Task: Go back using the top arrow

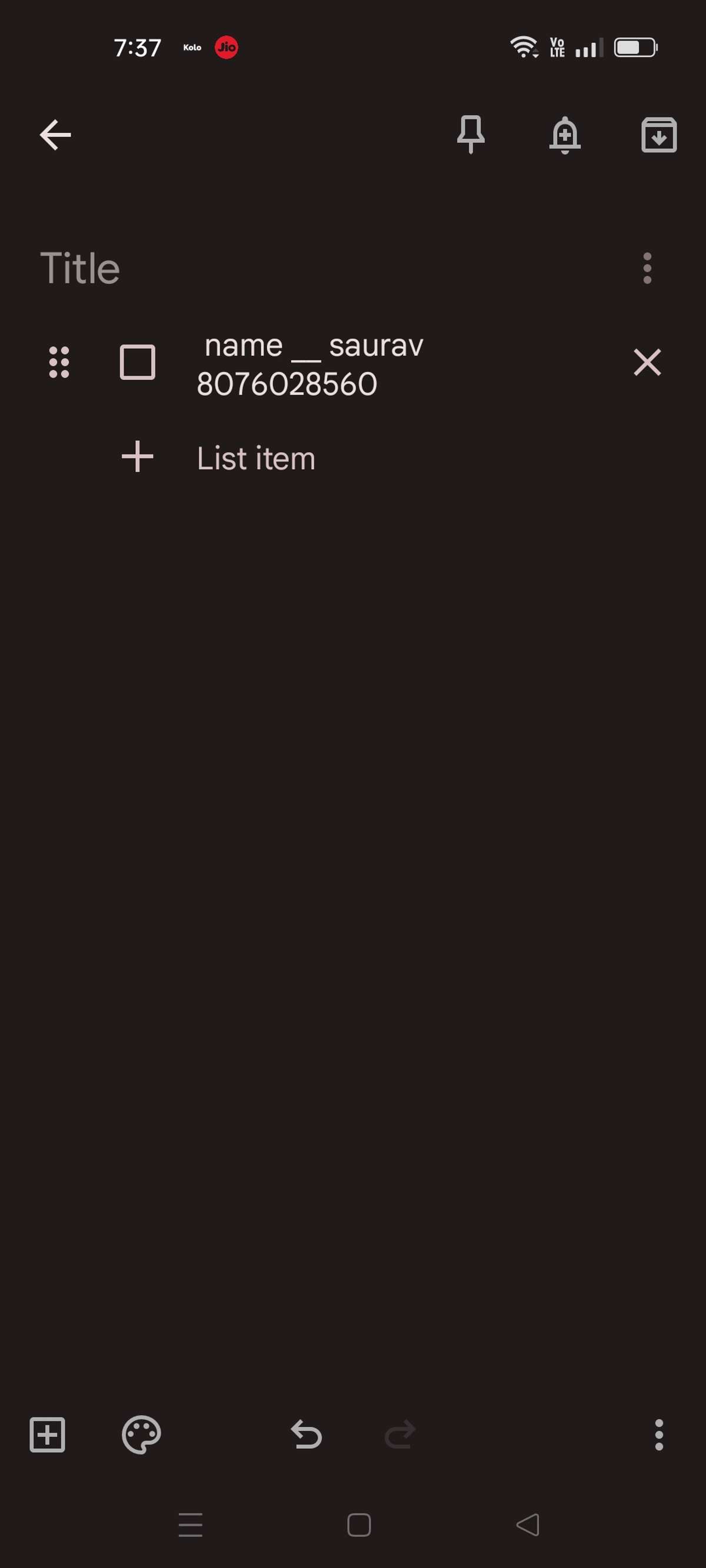Action: click(55, 135)
